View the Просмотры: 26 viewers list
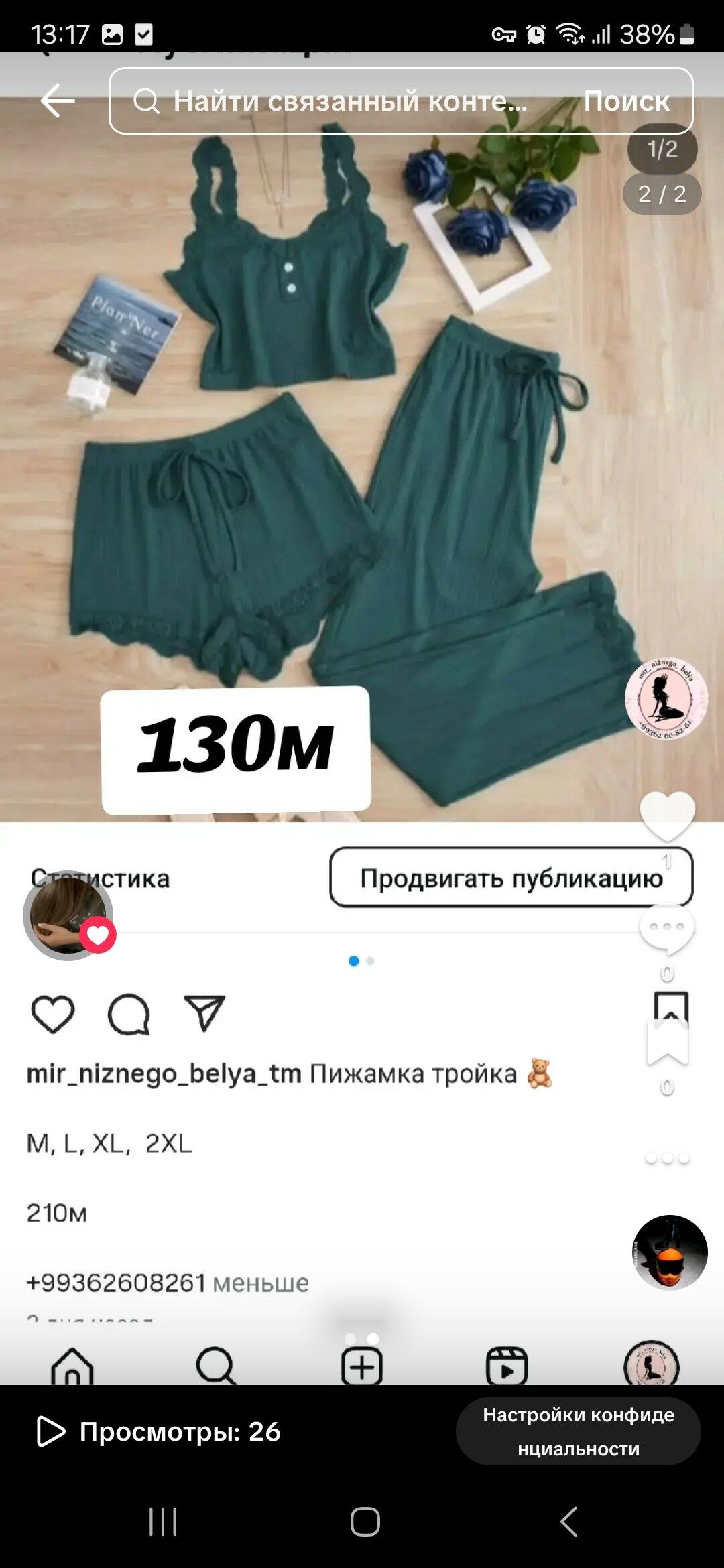Viewport: 724px width, 1568px height. click(160, 1431)
